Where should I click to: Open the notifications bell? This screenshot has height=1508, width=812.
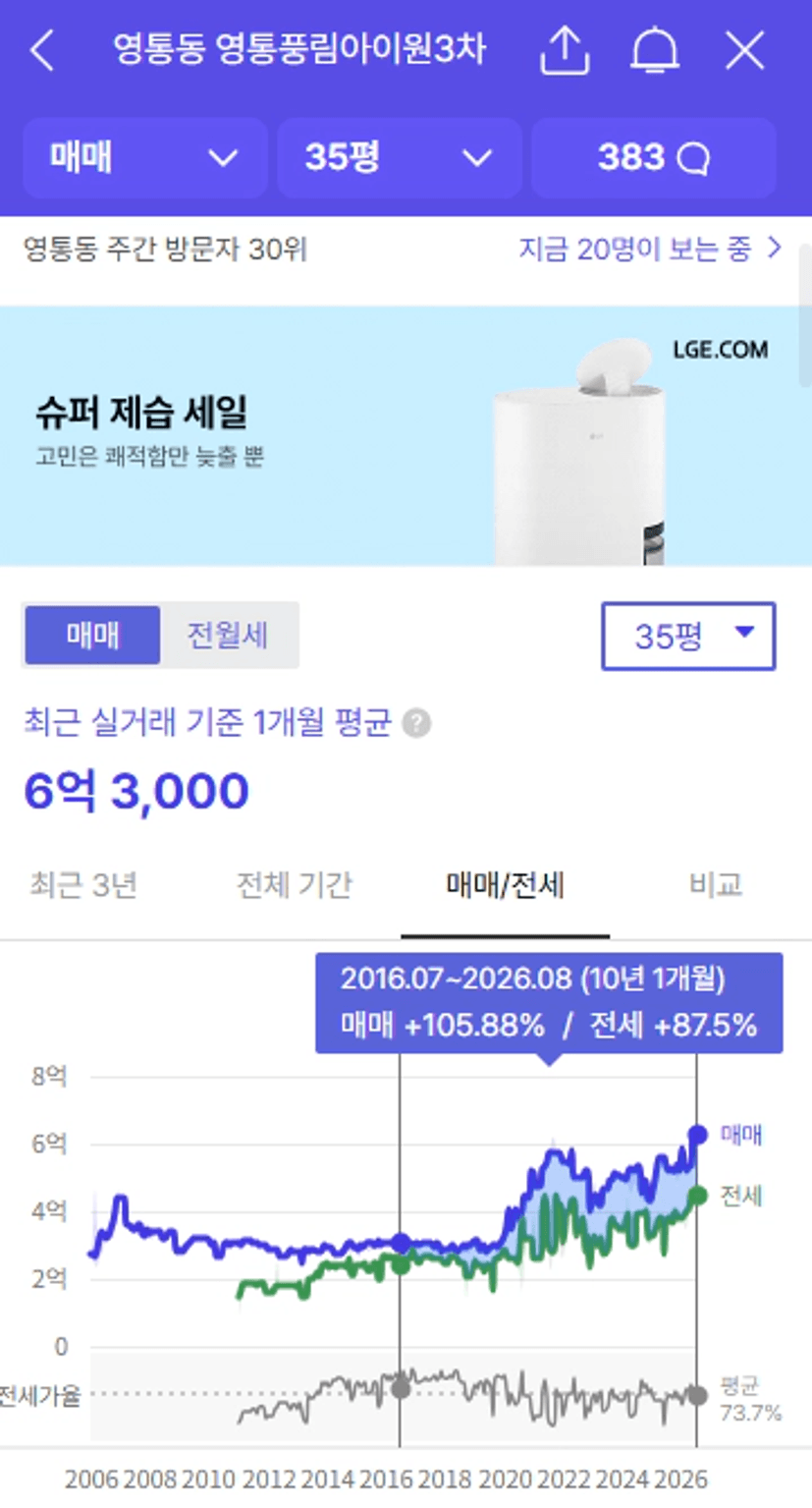pyautogui.click(x=655, y=50)
